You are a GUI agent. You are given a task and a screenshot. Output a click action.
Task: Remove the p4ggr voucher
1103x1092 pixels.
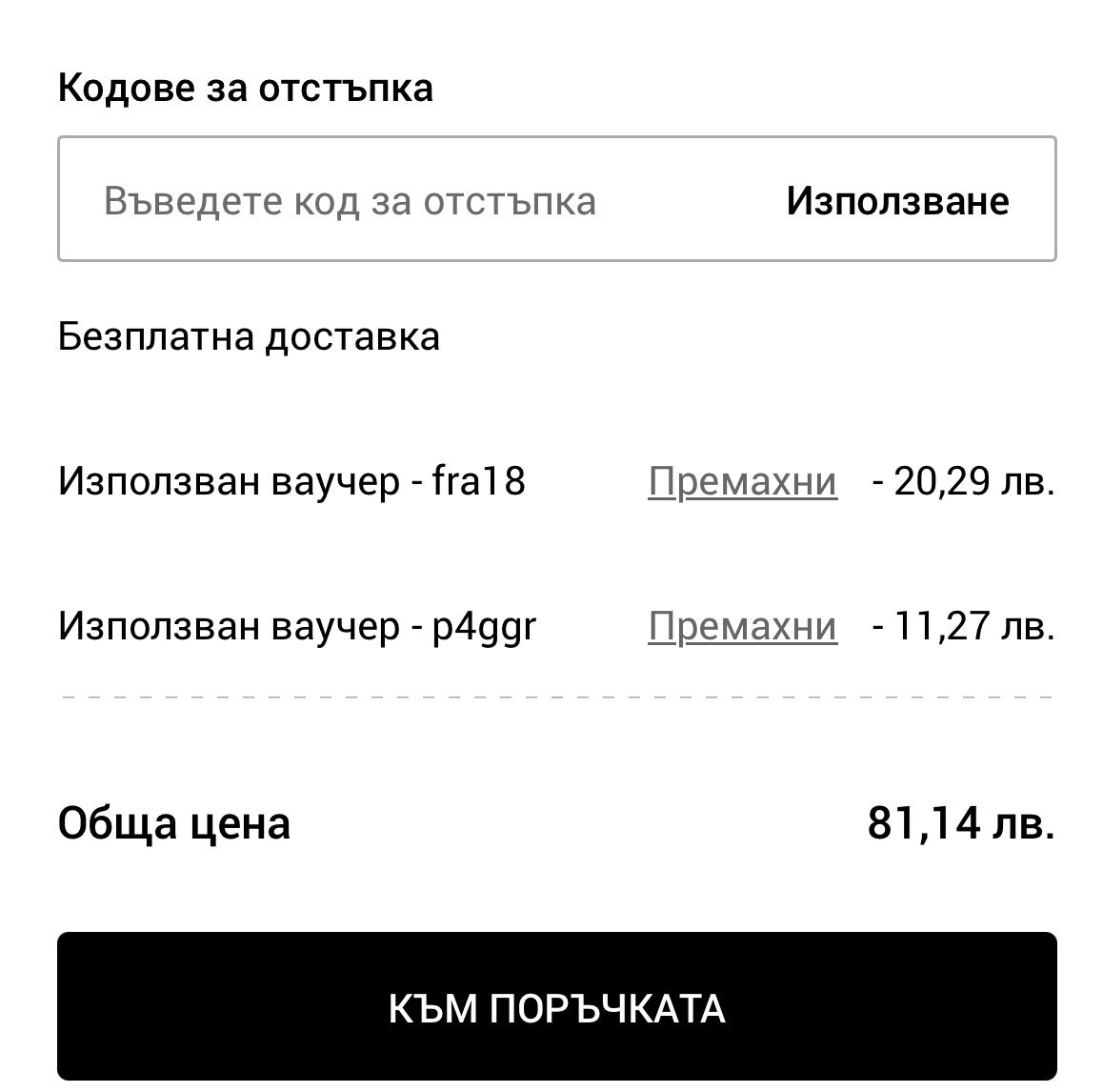(743, 626)
